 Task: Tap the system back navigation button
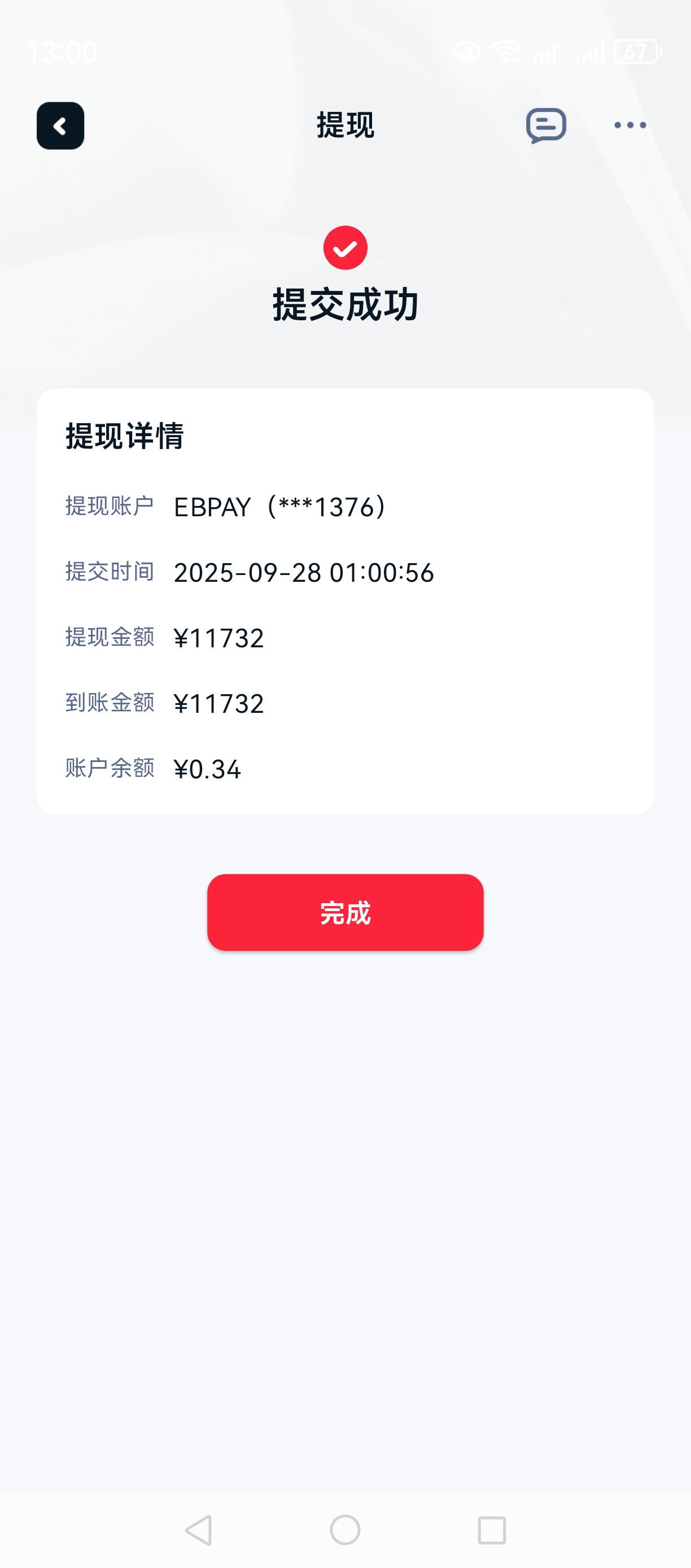pos(199,1530)
